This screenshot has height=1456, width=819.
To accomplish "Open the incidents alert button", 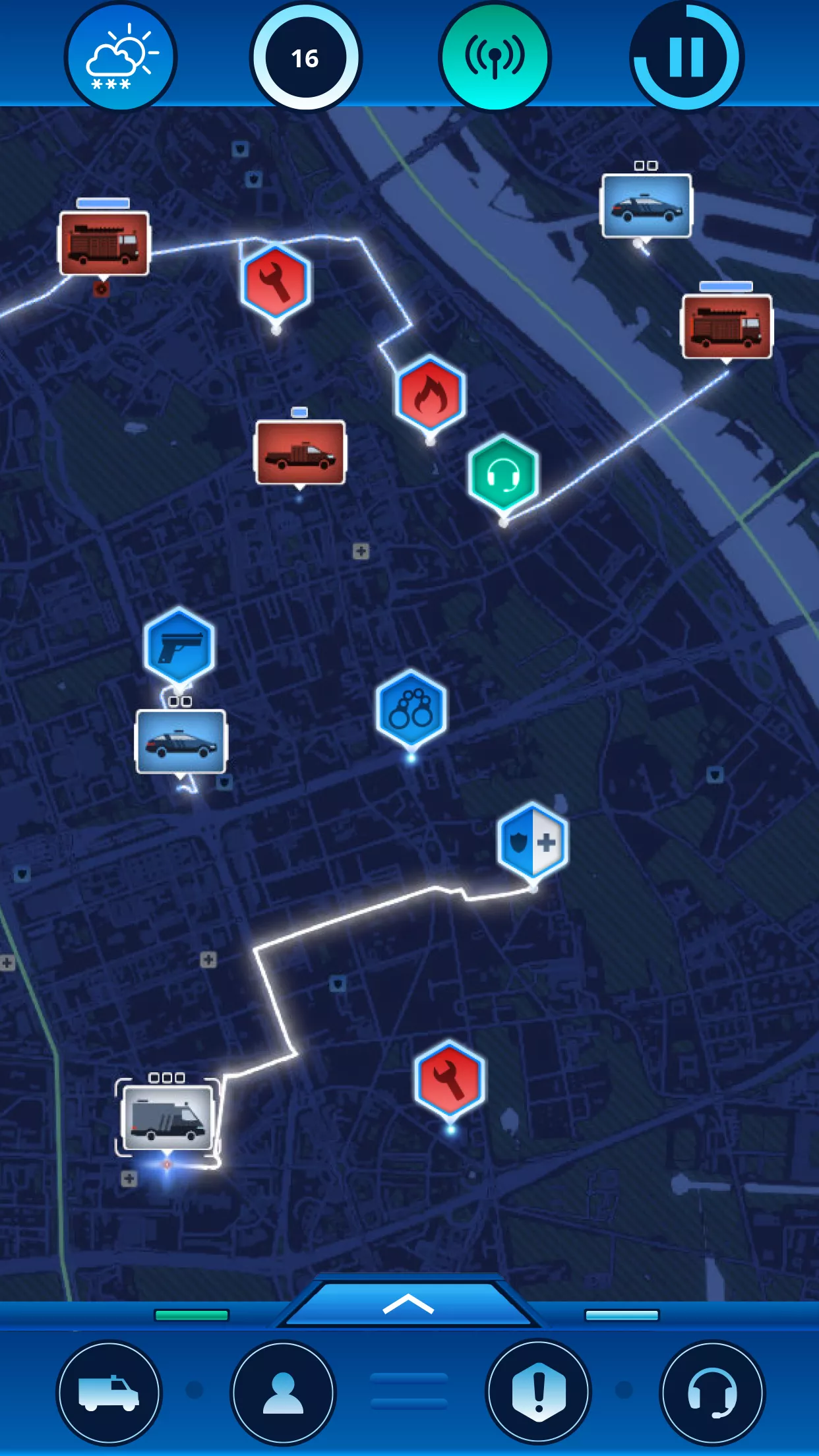I will point(539,1393).
